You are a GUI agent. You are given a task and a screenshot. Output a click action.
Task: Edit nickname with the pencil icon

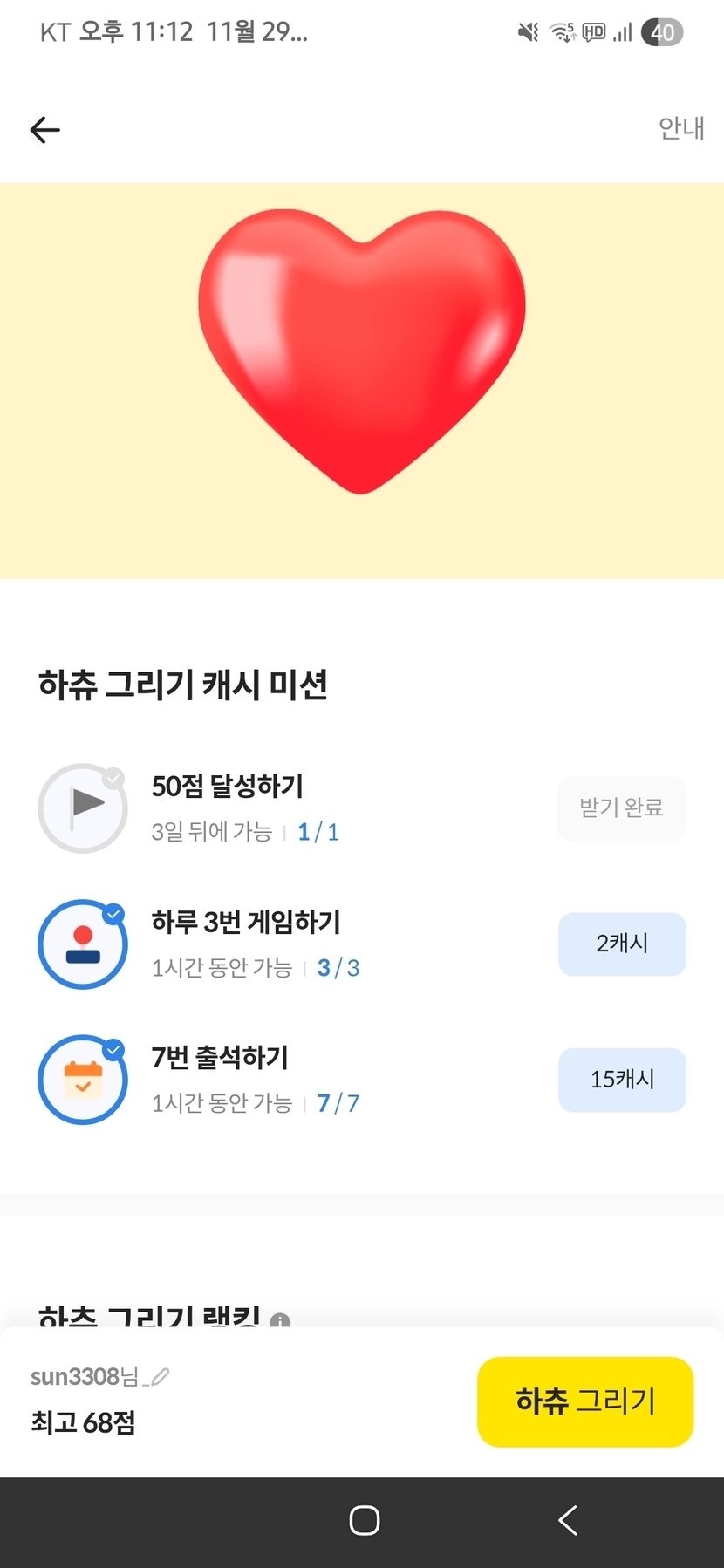pos(160,1377)
